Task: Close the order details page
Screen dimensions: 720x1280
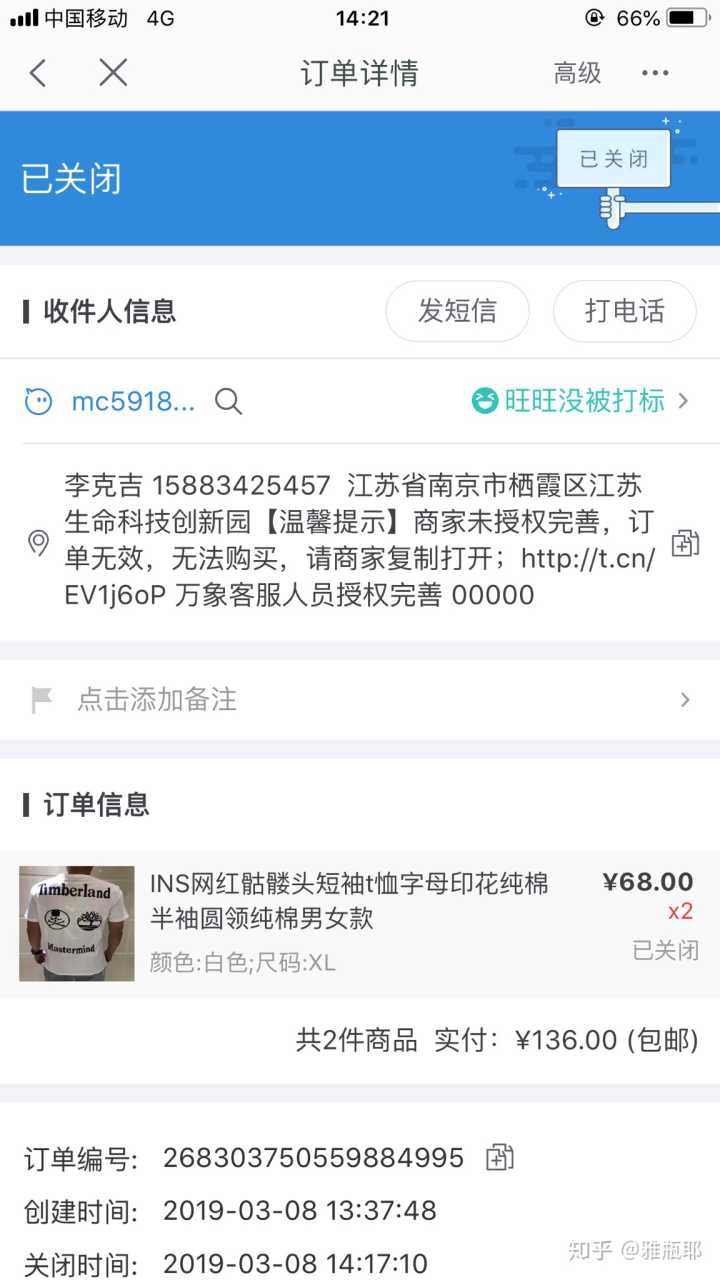Action: (113, 73)
